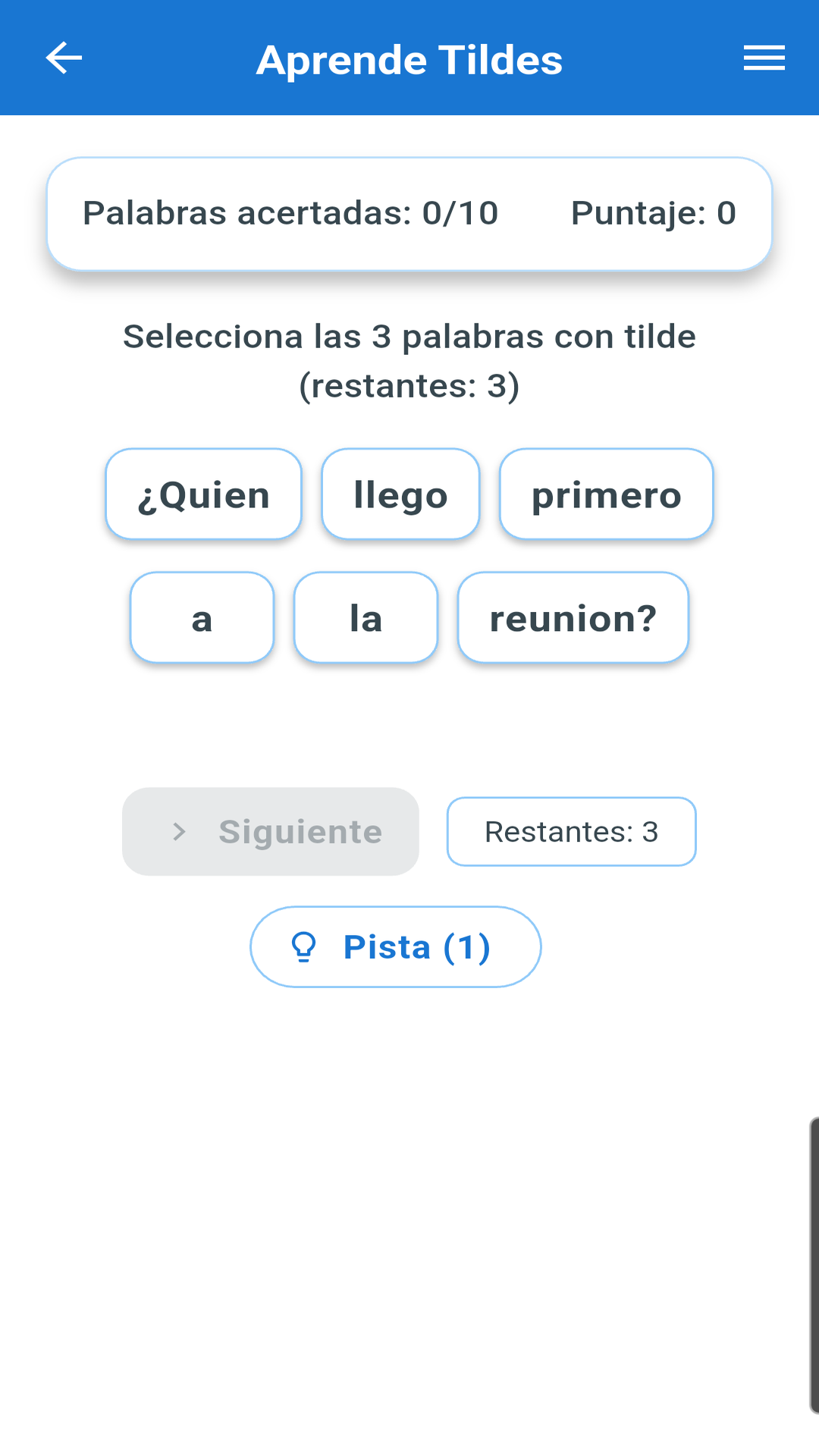The image size is (819, 1456).
Task: Open the hamburger menu icon
Action: [x=764, y=58]
